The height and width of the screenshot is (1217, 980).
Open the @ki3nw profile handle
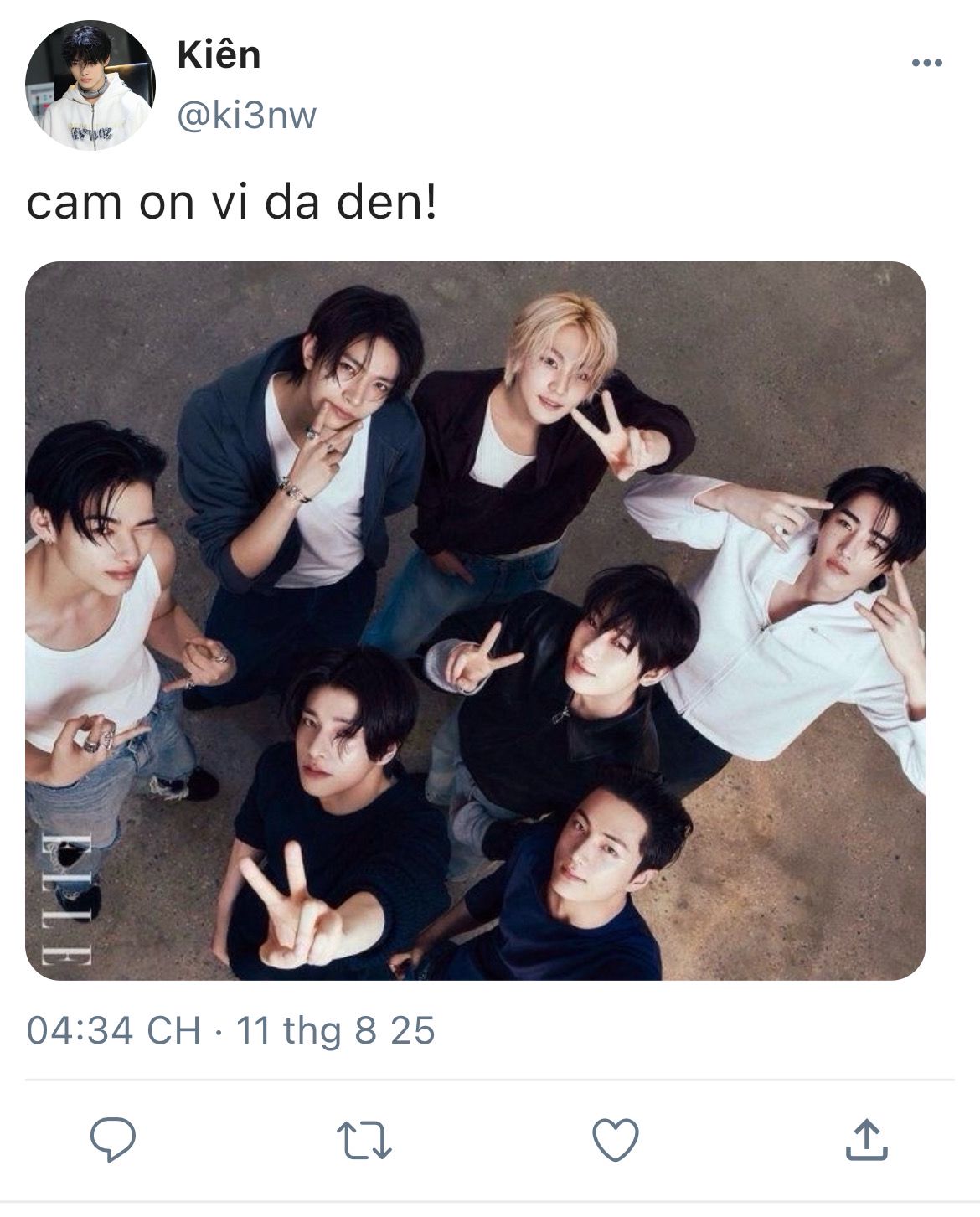click(246, 116)
